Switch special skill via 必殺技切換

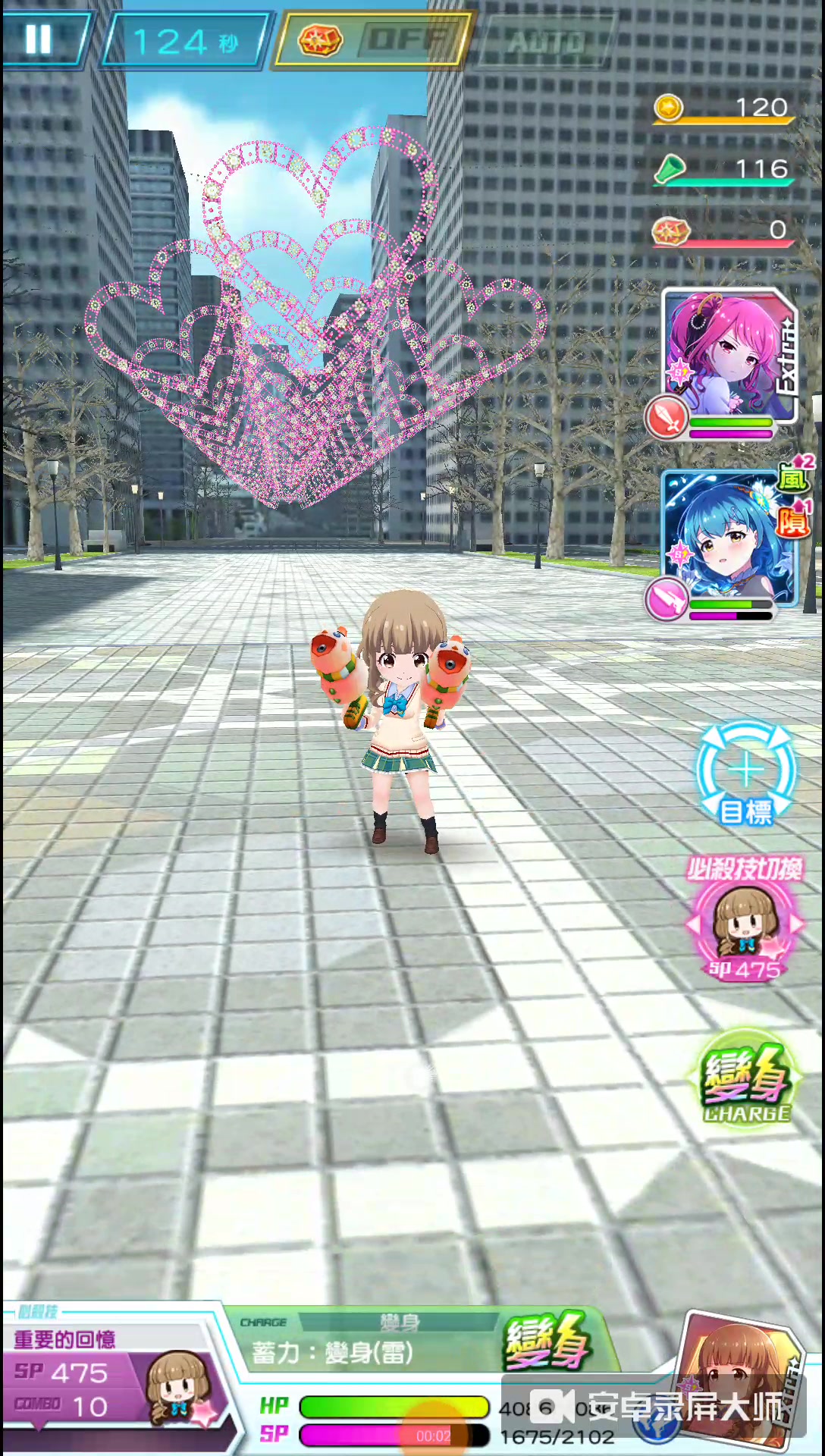pyautogui.click(x=745, y=923)
